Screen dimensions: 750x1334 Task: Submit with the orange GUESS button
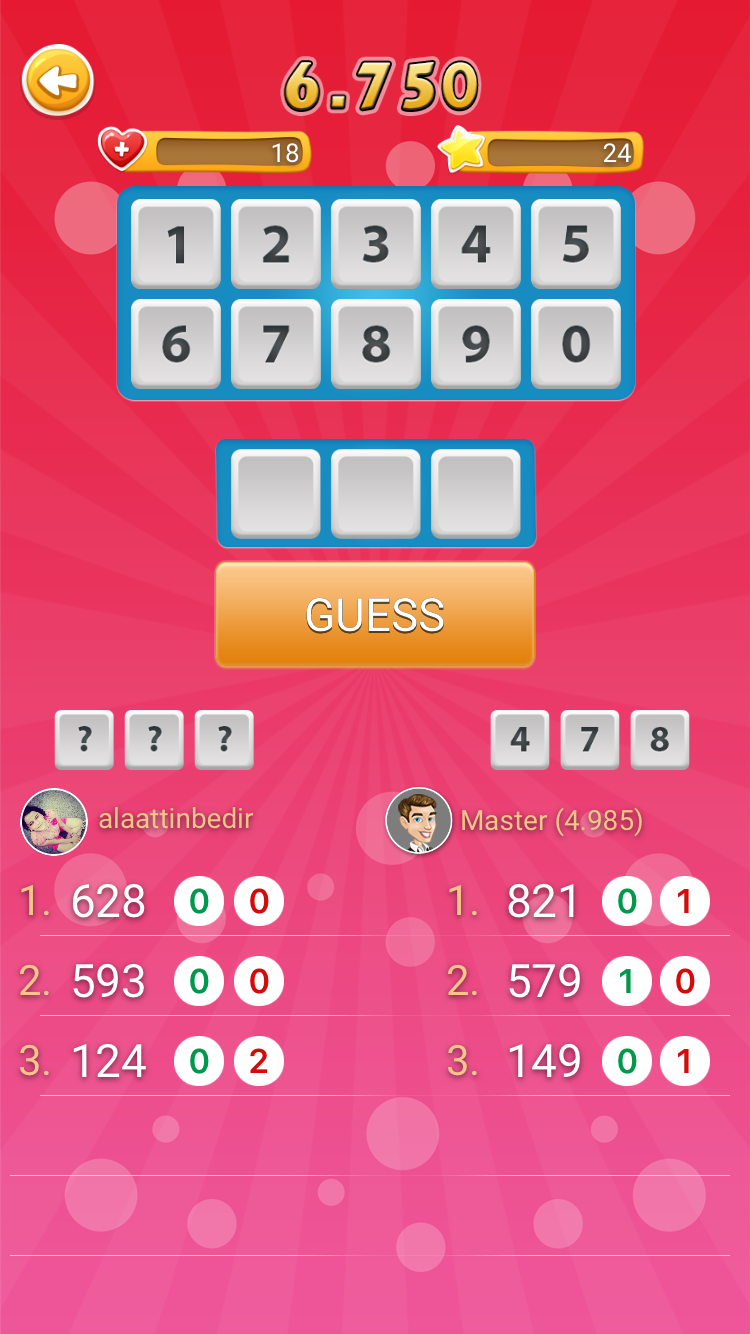pyautogui.click(x=375, y=615)
